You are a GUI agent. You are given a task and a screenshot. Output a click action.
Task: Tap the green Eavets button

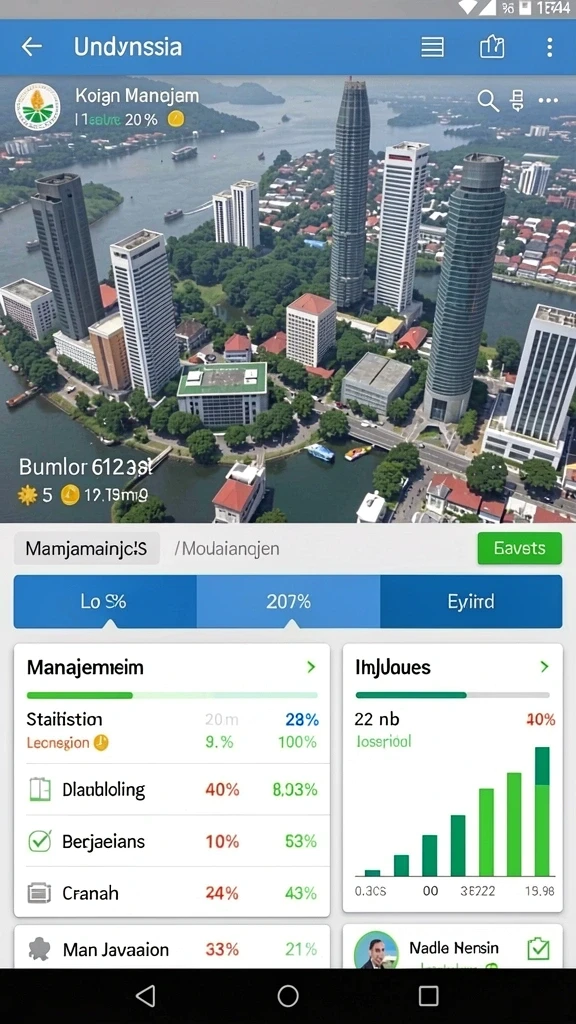(520, 548)
